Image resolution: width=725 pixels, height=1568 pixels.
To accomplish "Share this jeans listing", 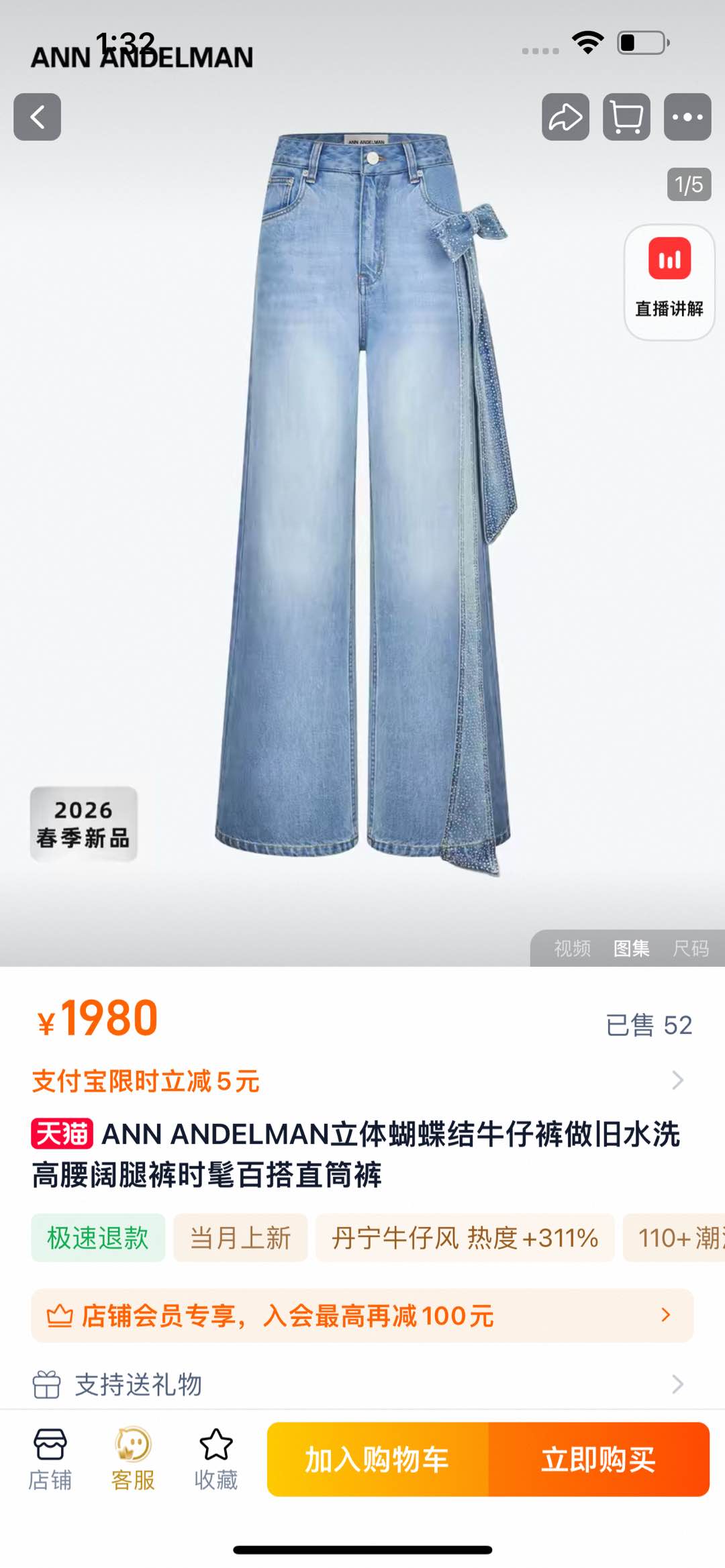I will [x=565, y=117].
